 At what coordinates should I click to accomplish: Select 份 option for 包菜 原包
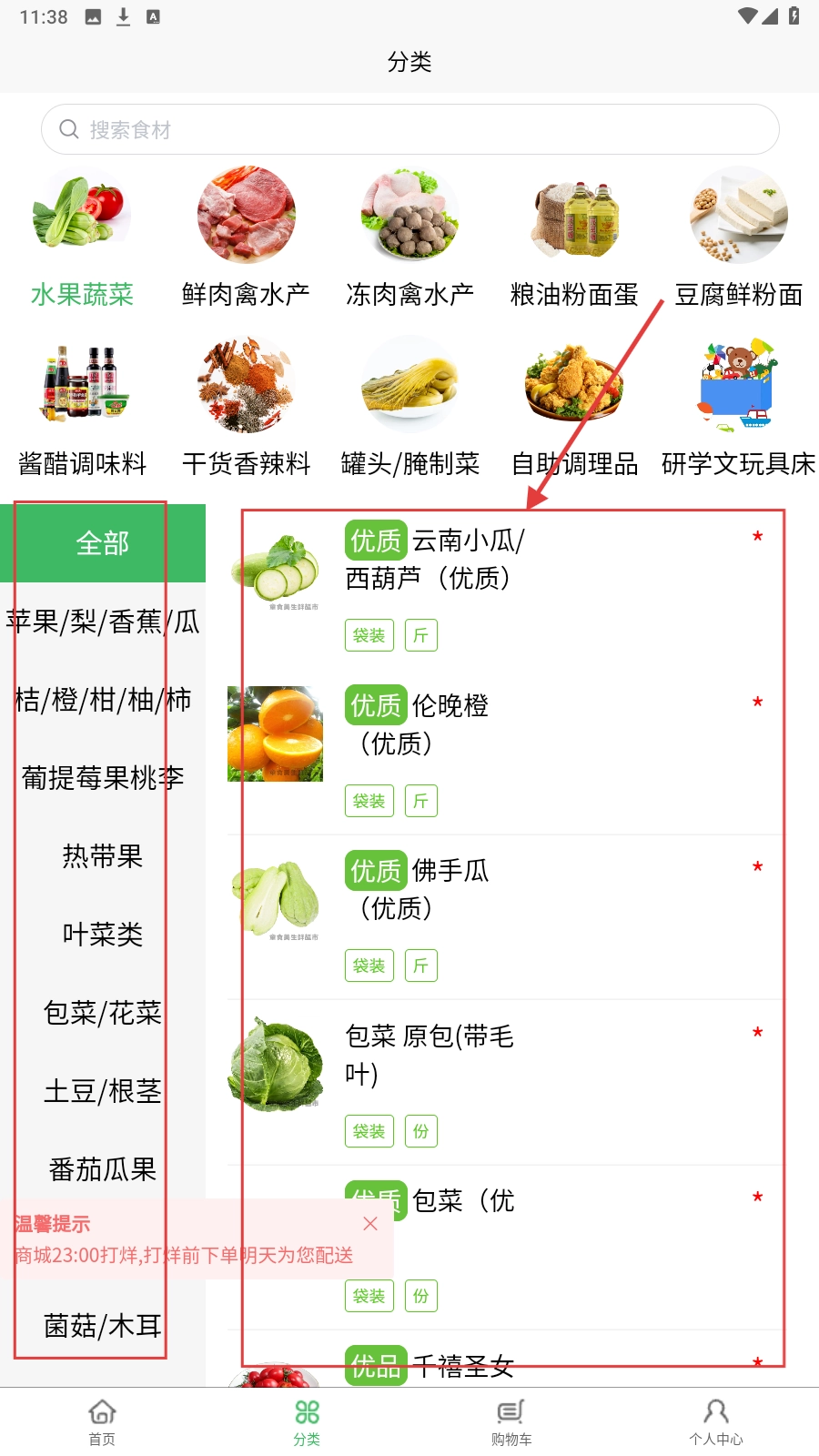[420, 1131]
